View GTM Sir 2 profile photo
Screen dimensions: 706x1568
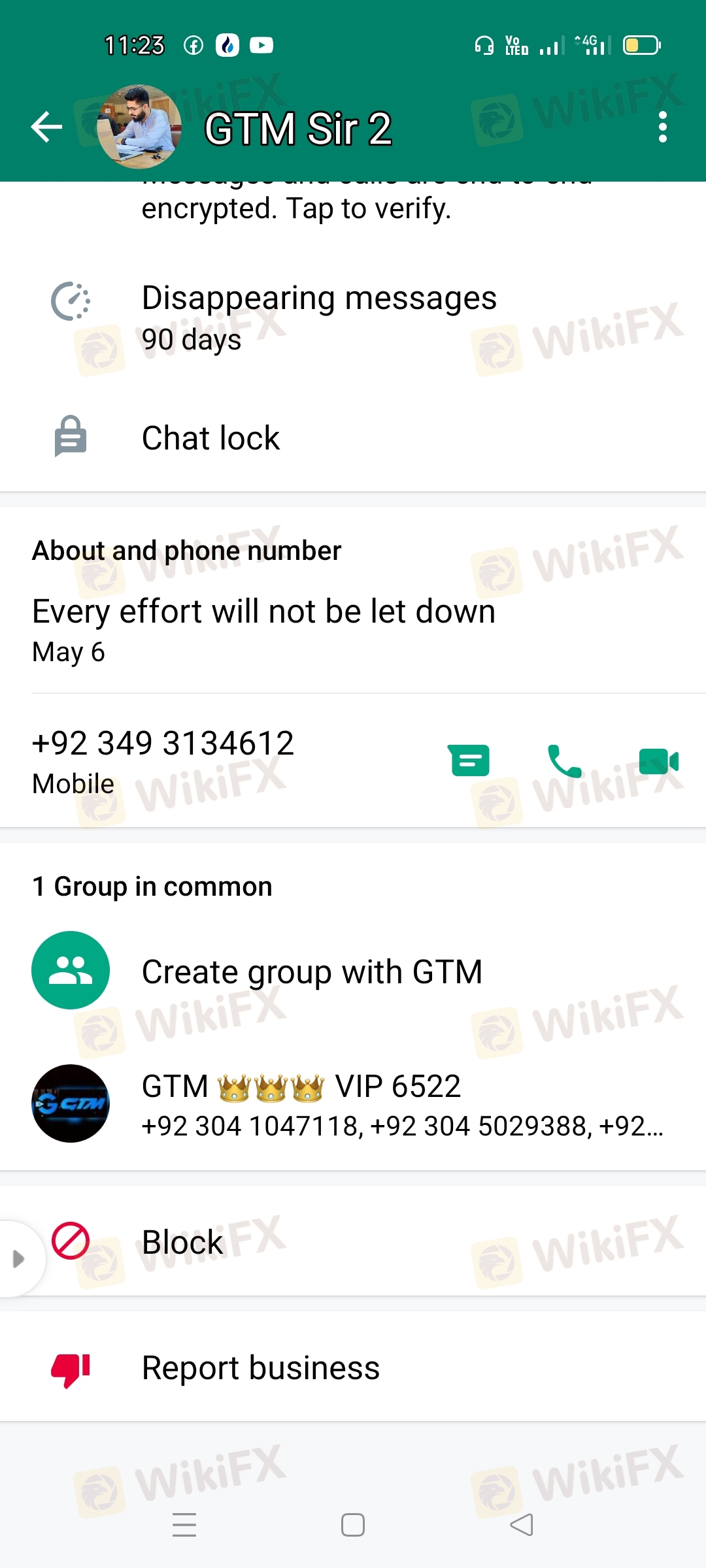[x=139, y=127]
